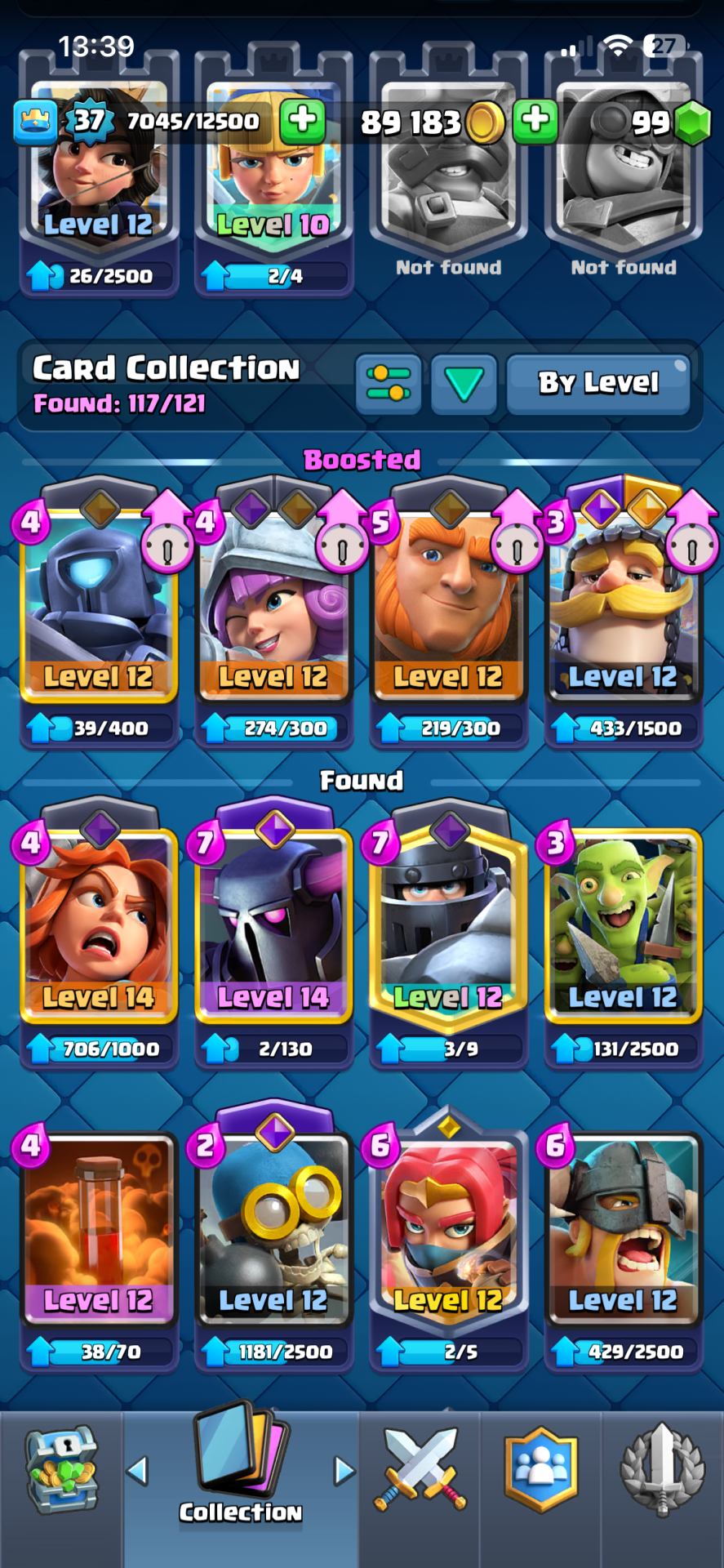724x1568 pixels.
Task: Buy more gold with plus button
Action: [535, 121]
